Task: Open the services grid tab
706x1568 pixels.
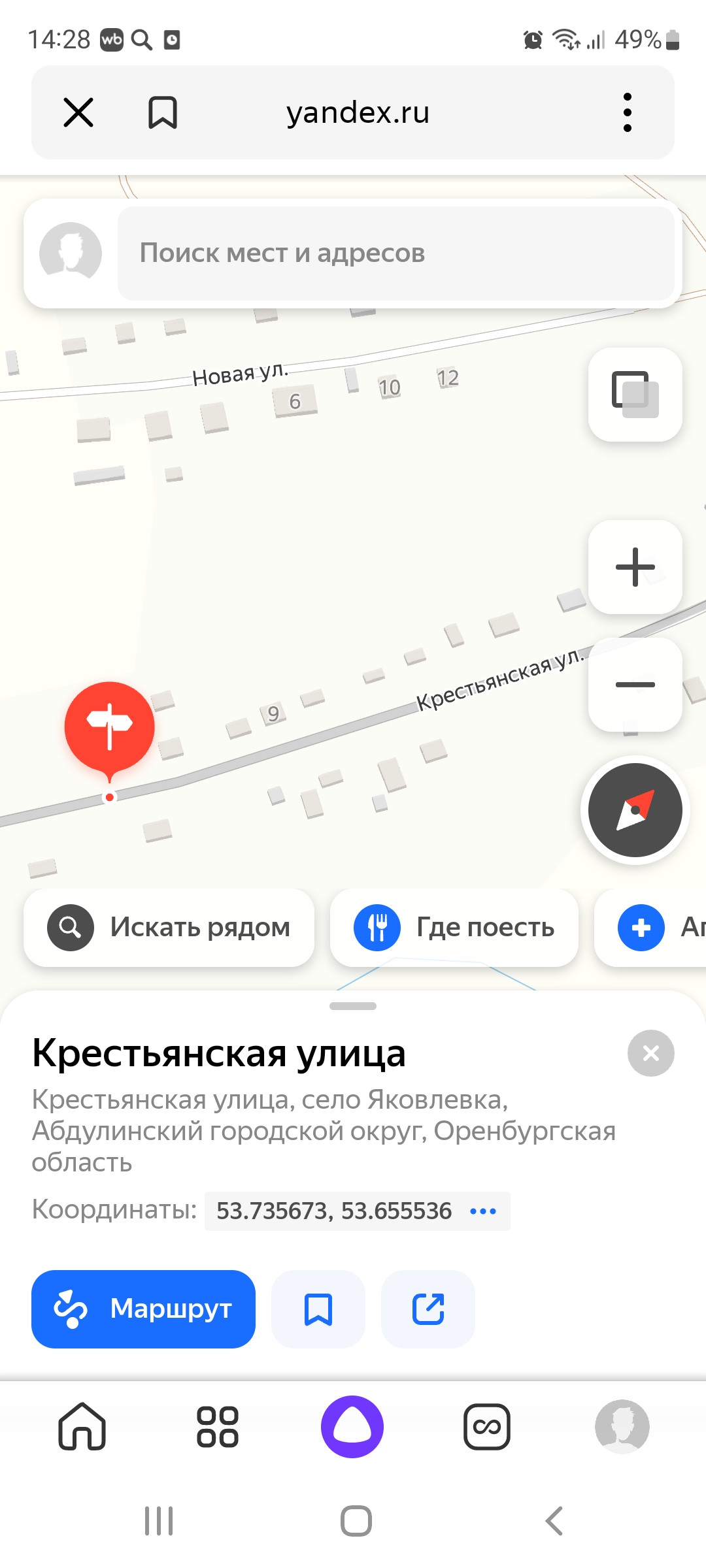Action: (x=218, y=1427)
